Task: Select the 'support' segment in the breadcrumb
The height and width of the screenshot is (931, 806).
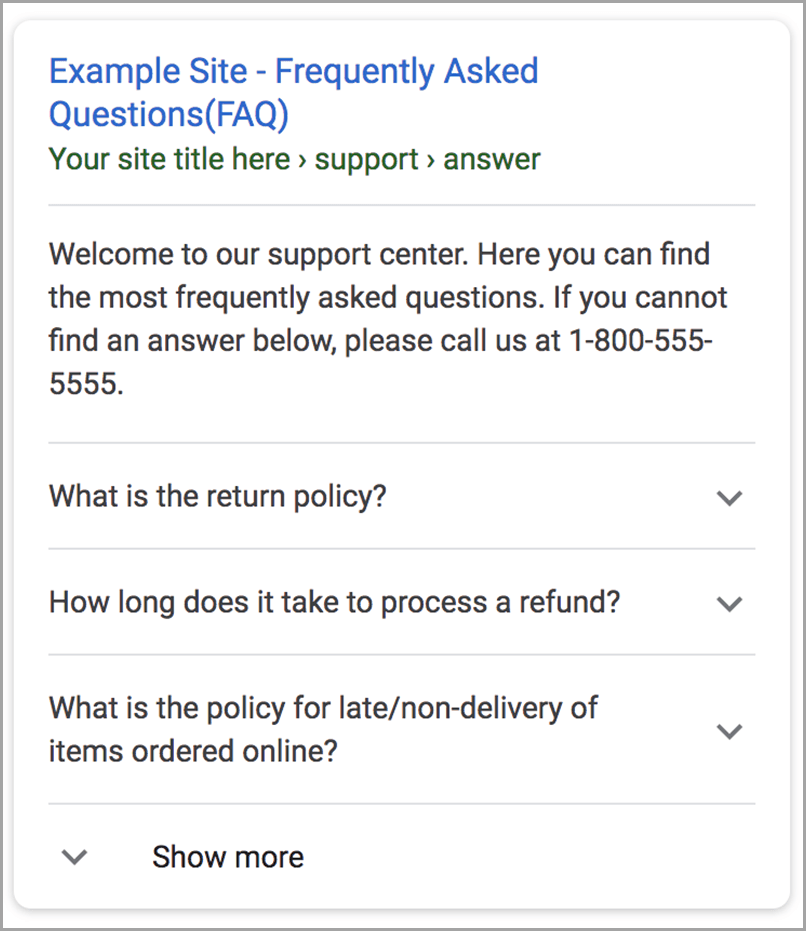Action: click(366, 159)
